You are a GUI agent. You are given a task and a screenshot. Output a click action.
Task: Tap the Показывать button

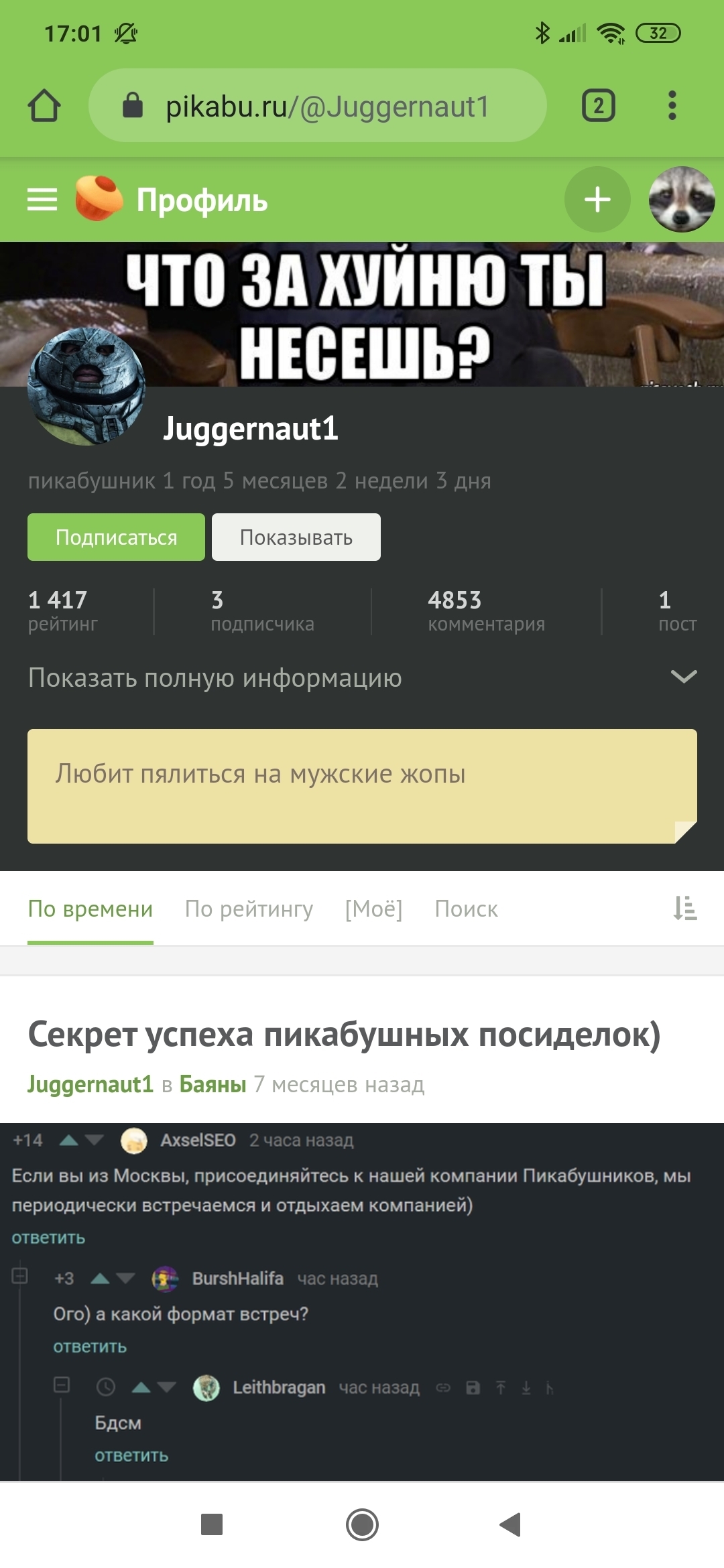click(x=296, y=537)
